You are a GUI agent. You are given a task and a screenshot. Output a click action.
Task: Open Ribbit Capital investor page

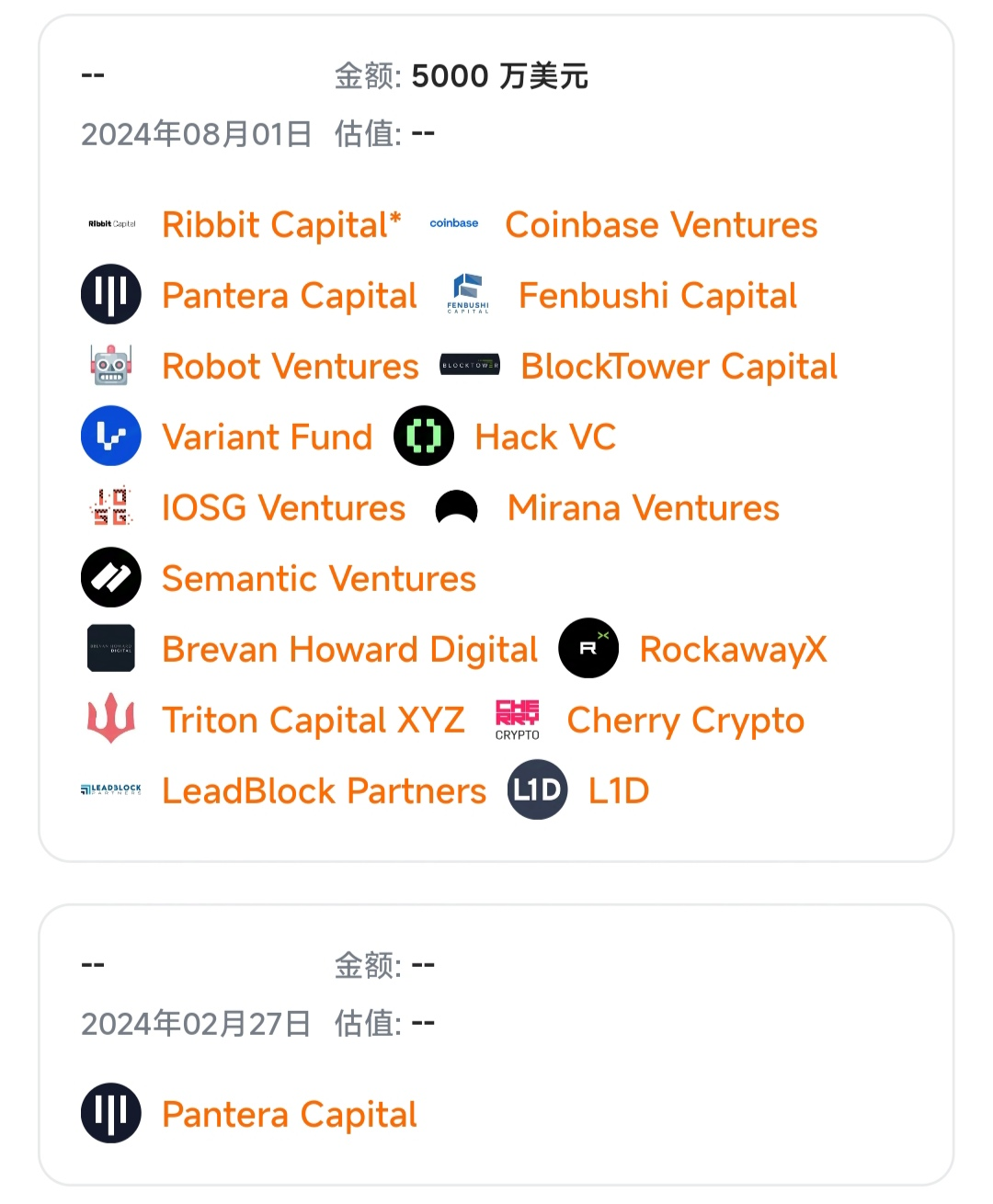281,225
